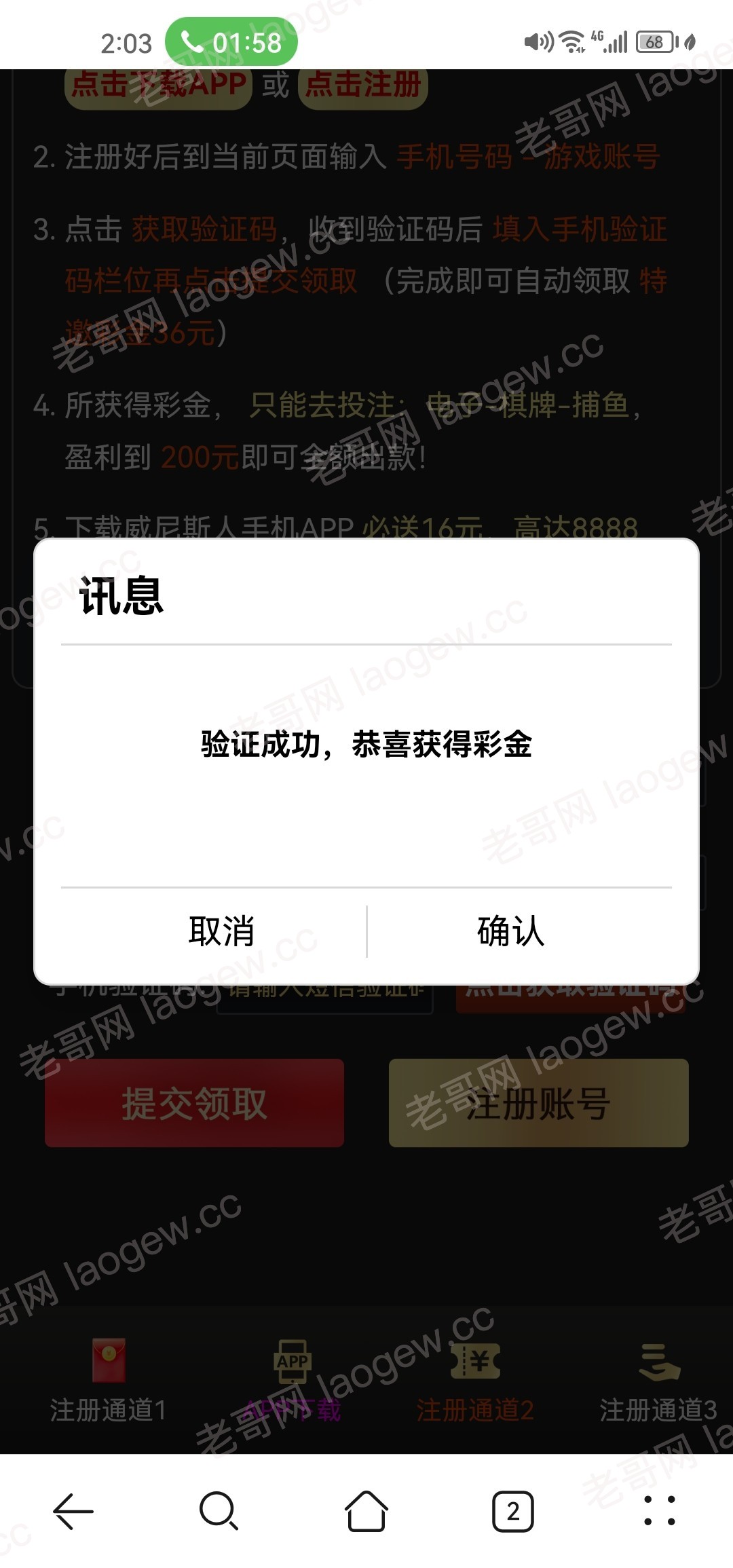Confirm the dialog with 确认
Screen dimensions: 733x1568
[510, 931]
